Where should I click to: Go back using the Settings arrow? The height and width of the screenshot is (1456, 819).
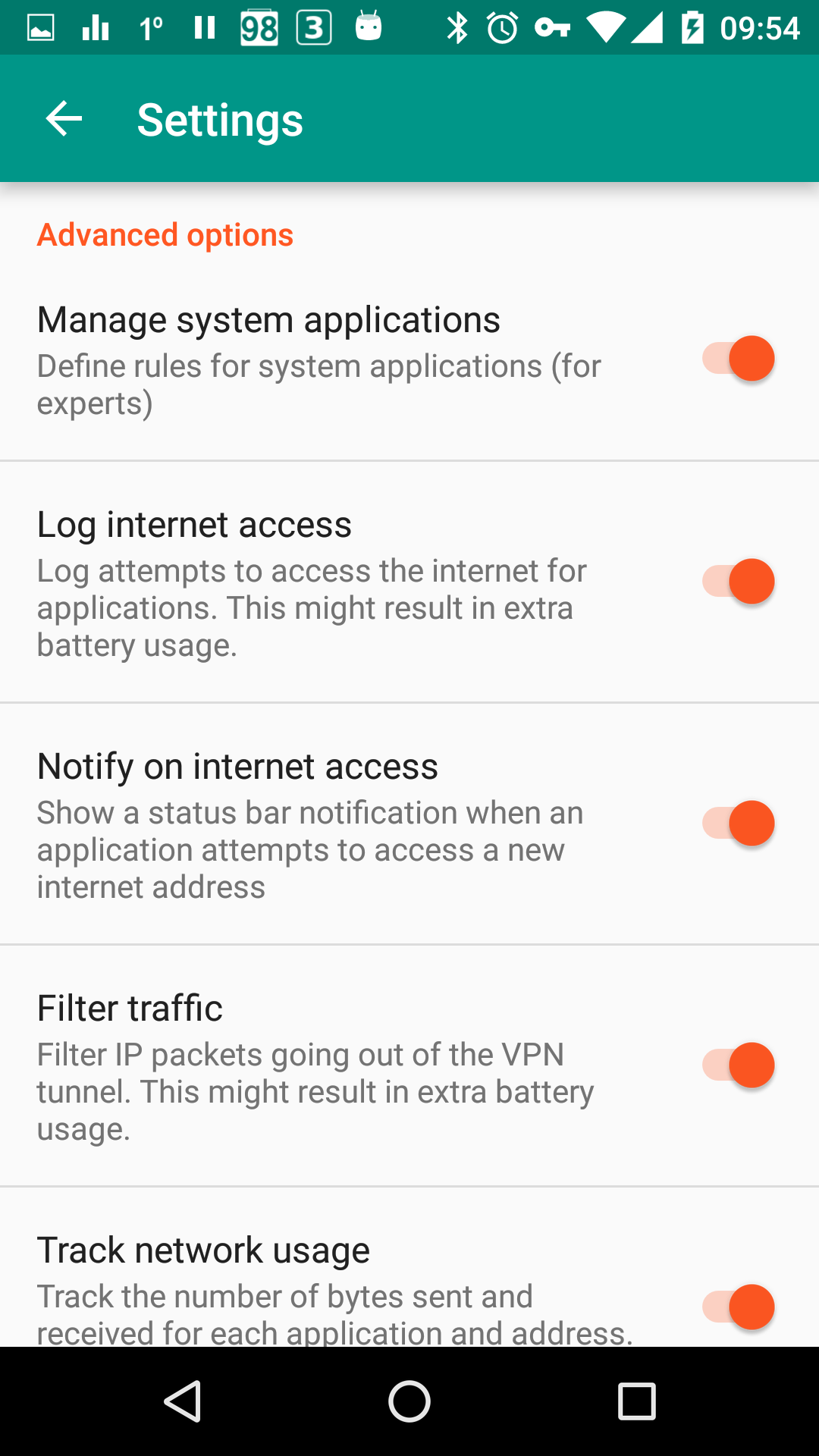point(64,119)
